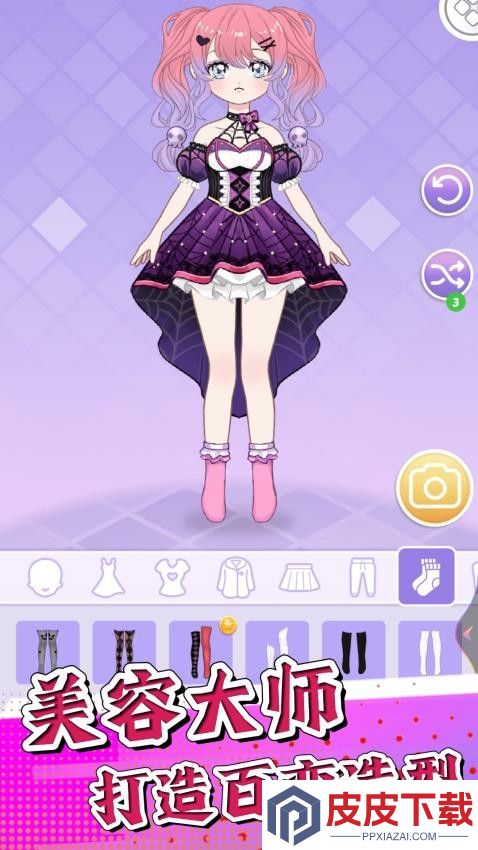Randomize the outfit with the shuffle button
The height and width of the screenshot is (850, 478).
pyautogui.click(x=447, y=274)
